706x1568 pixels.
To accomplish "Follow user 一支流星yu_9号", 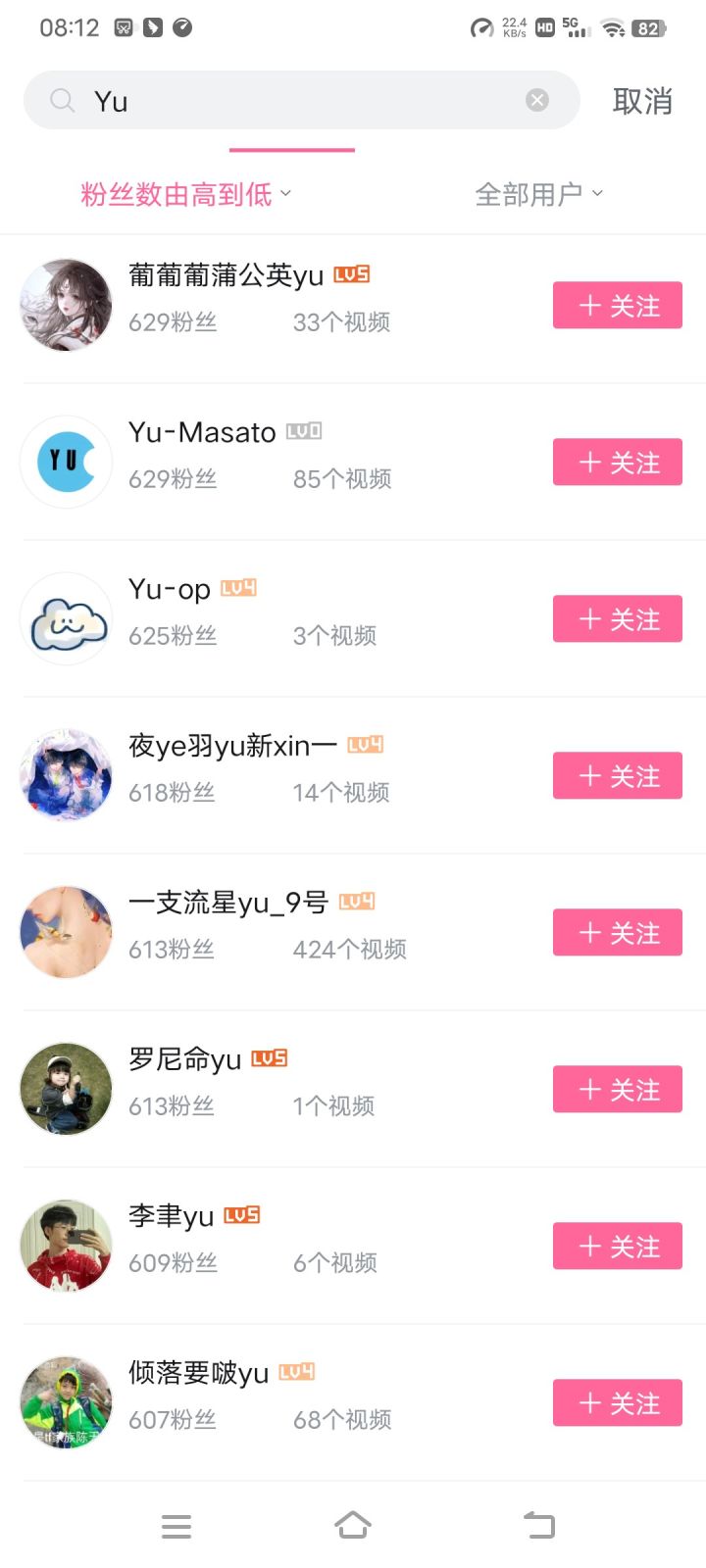I will pyautogui.click(x=617, y=933).
